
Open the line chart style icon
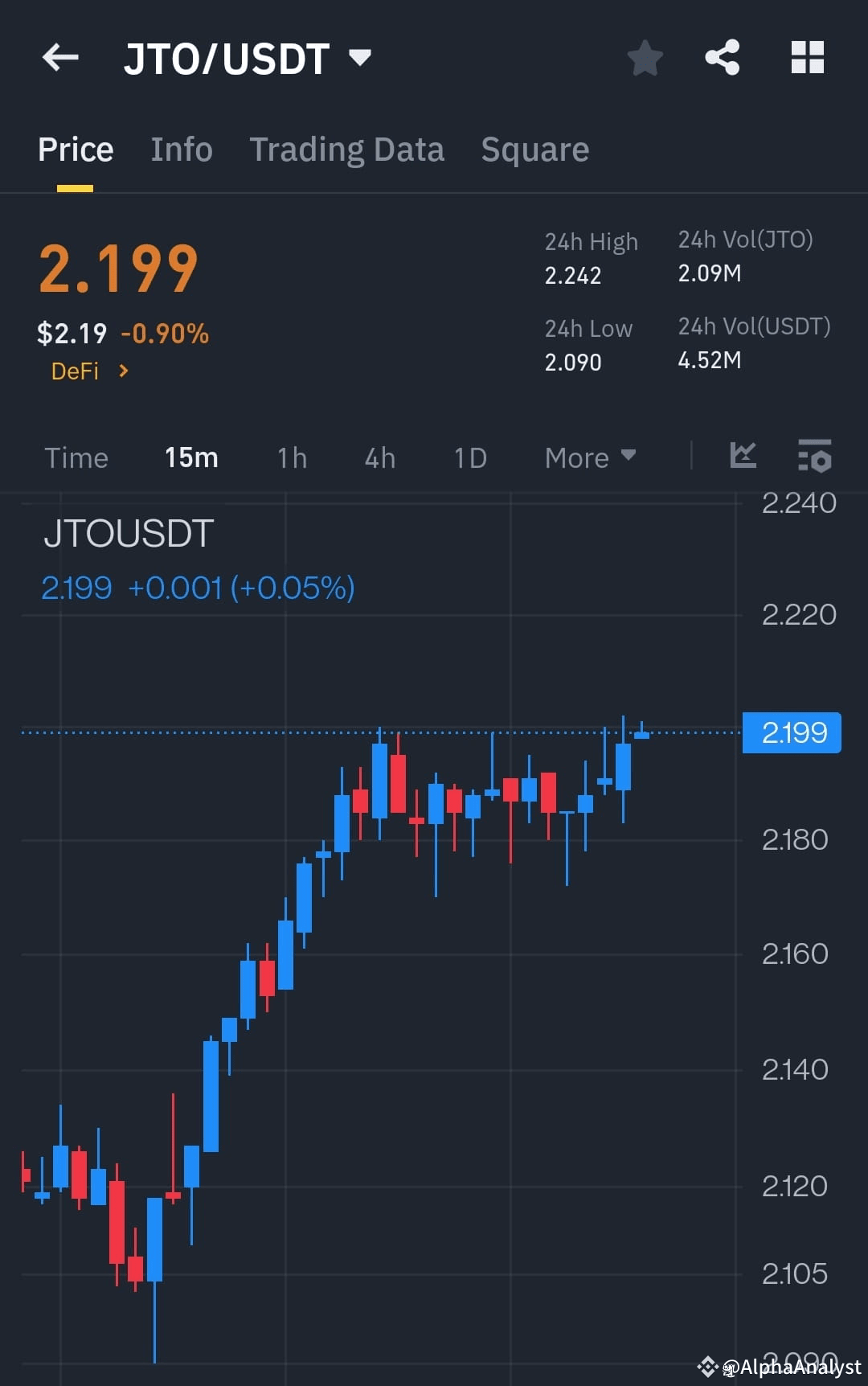pos(743,455)
